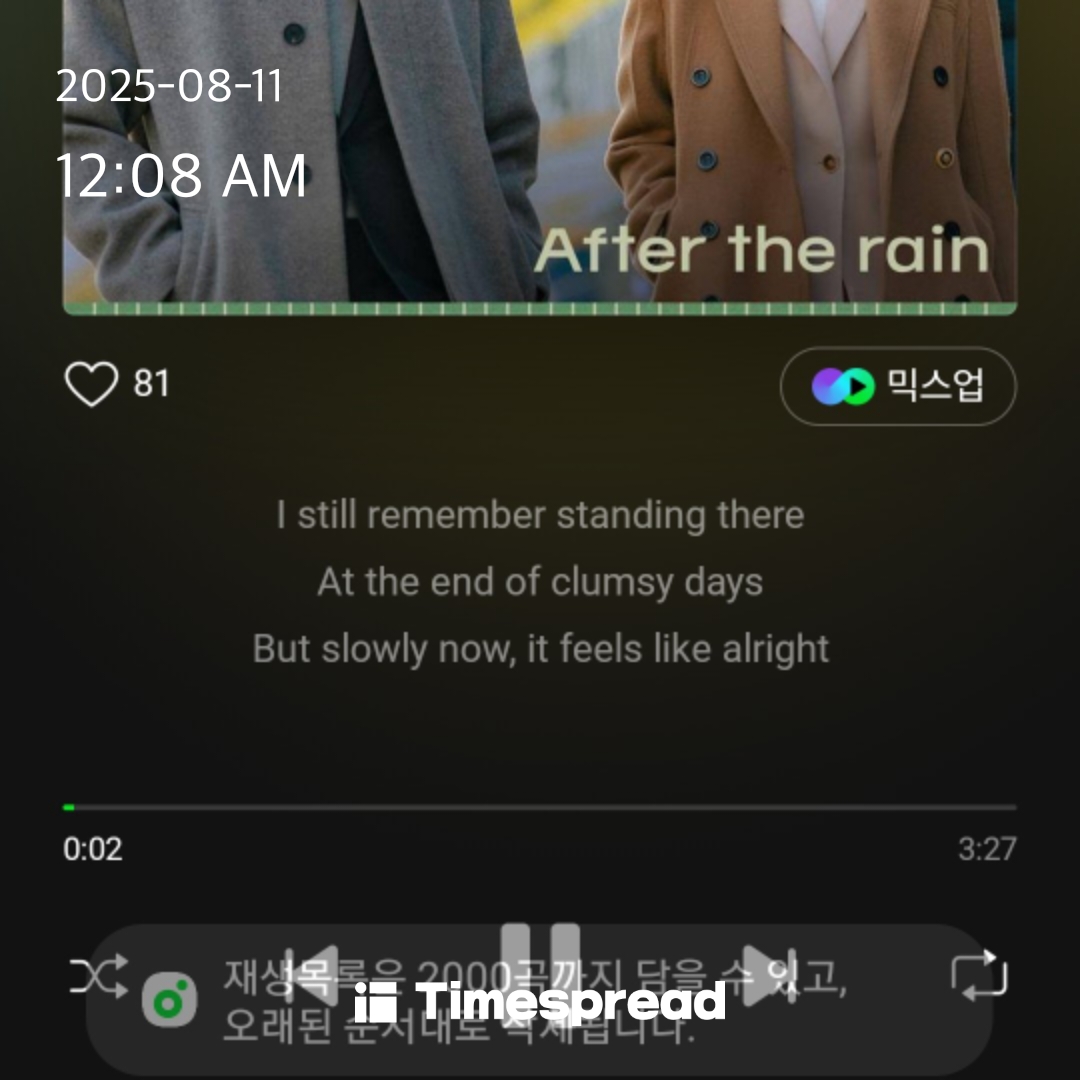Skip to the previous track

coord(311,975)
